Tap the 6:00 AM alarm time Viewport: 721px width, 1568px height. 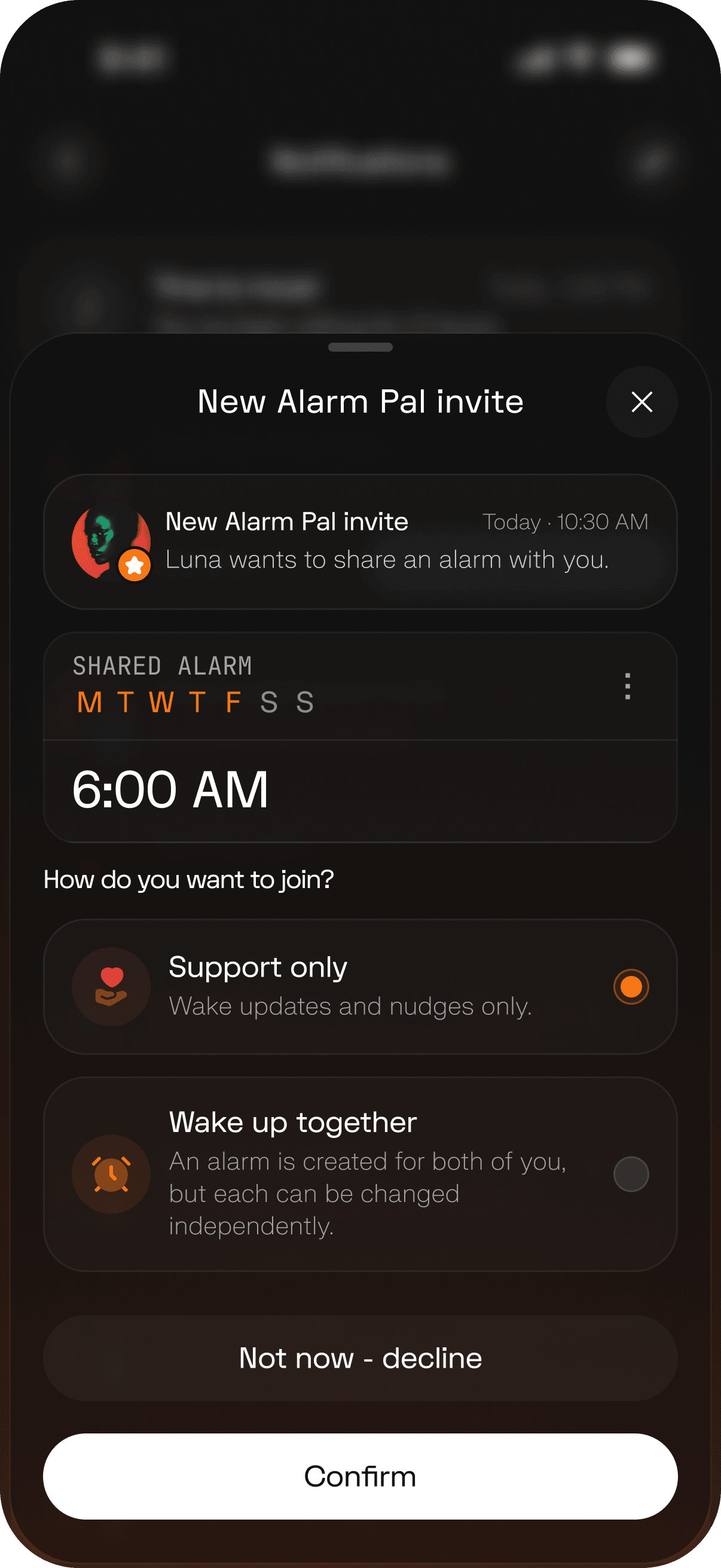pyautogui.click(x=171, y=789)
